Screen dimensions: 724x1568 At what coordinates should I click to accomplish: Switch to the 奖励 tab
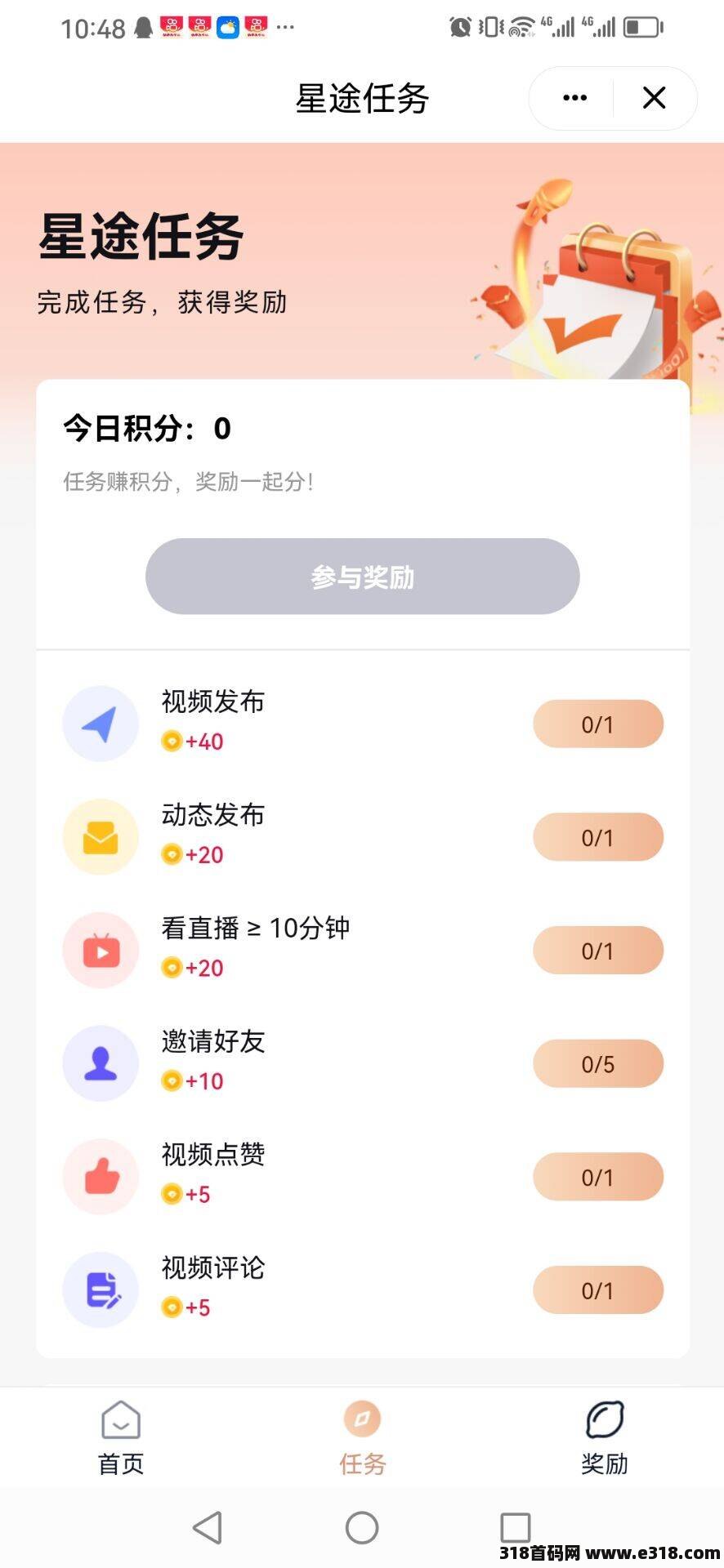[x=605, y=1437]
